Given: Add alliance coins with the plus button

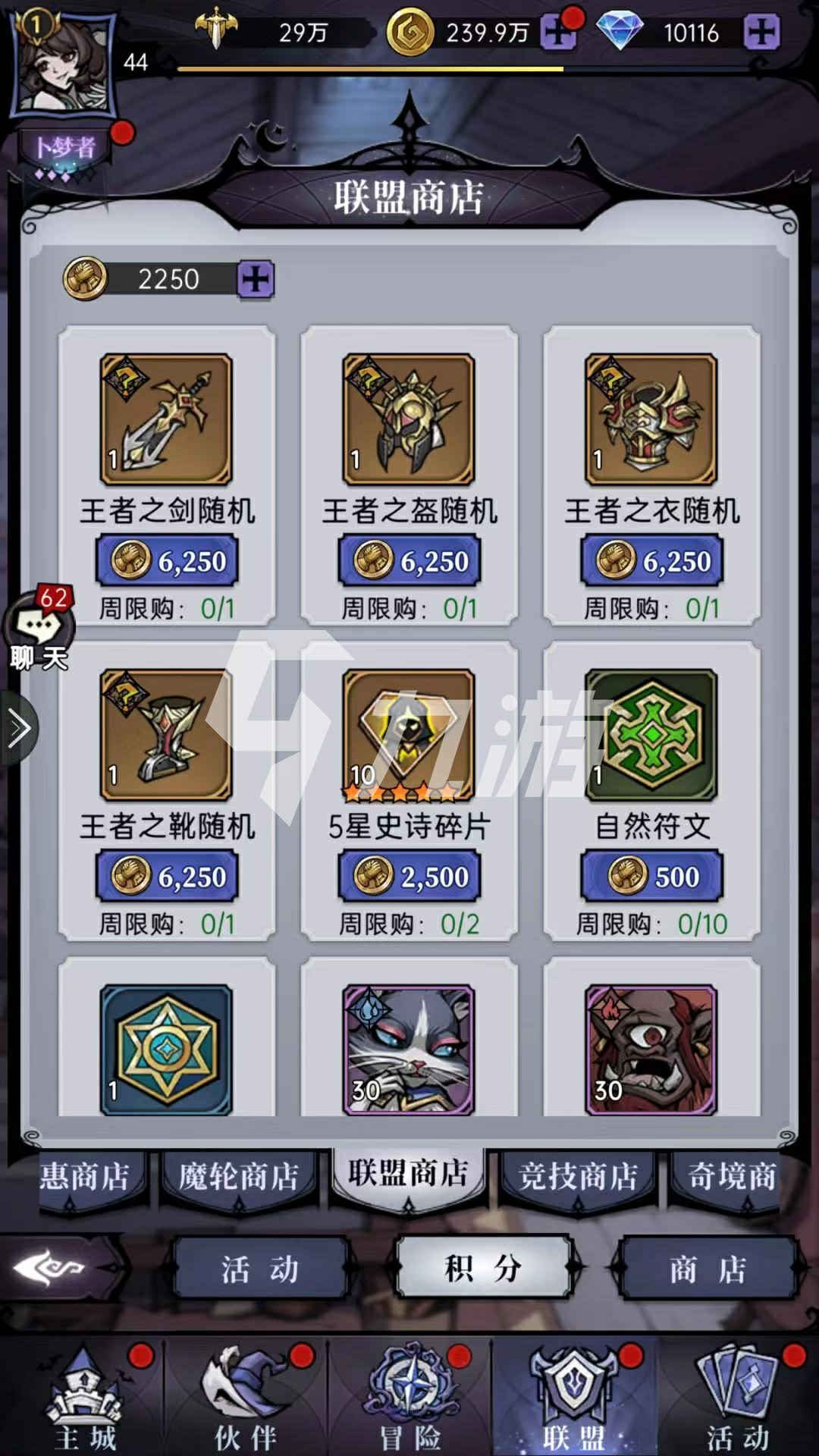Looking at the screenshot, I should click(256, 280).
